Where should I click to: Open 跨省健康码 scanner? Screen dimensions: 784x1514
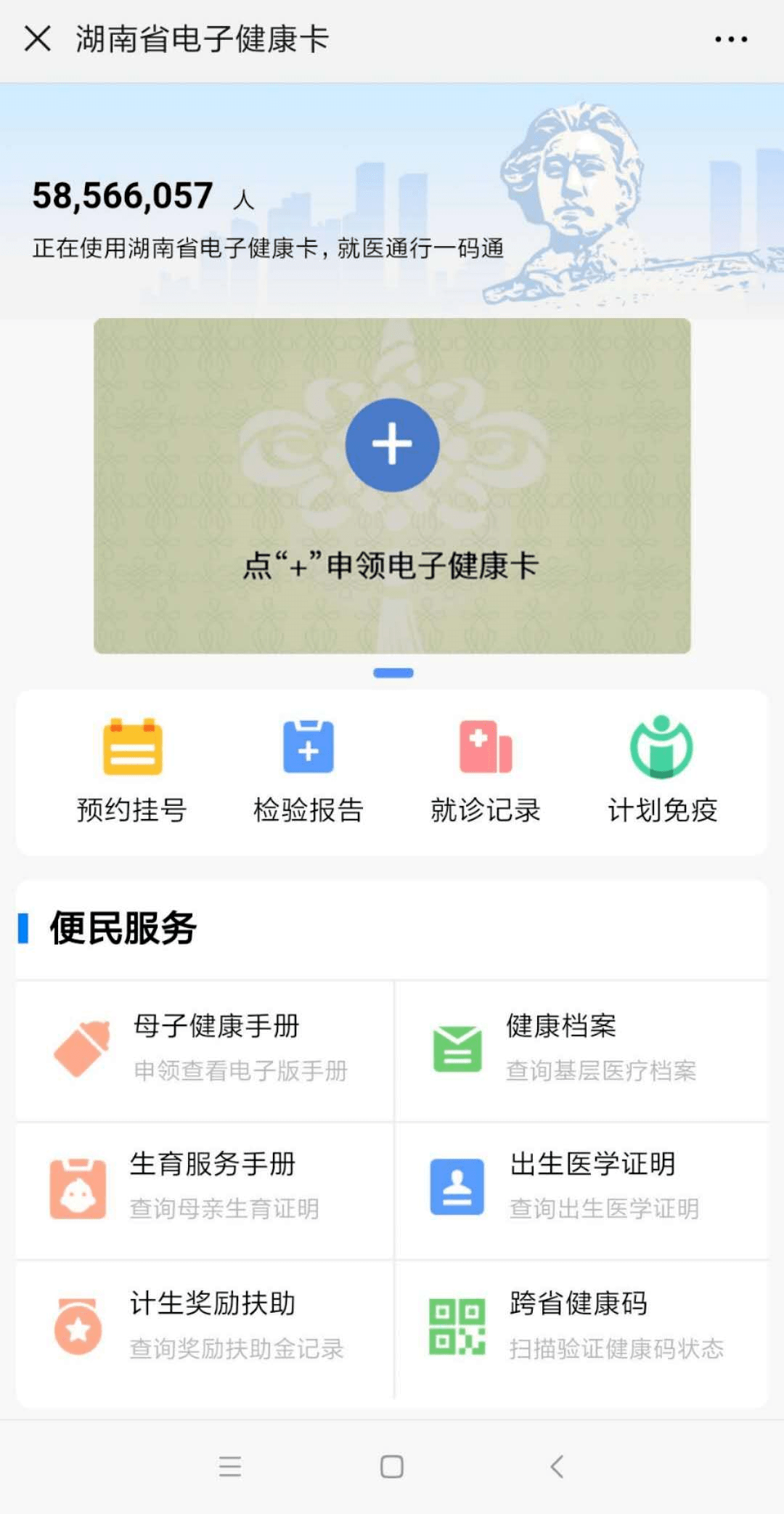[581, 1327]
